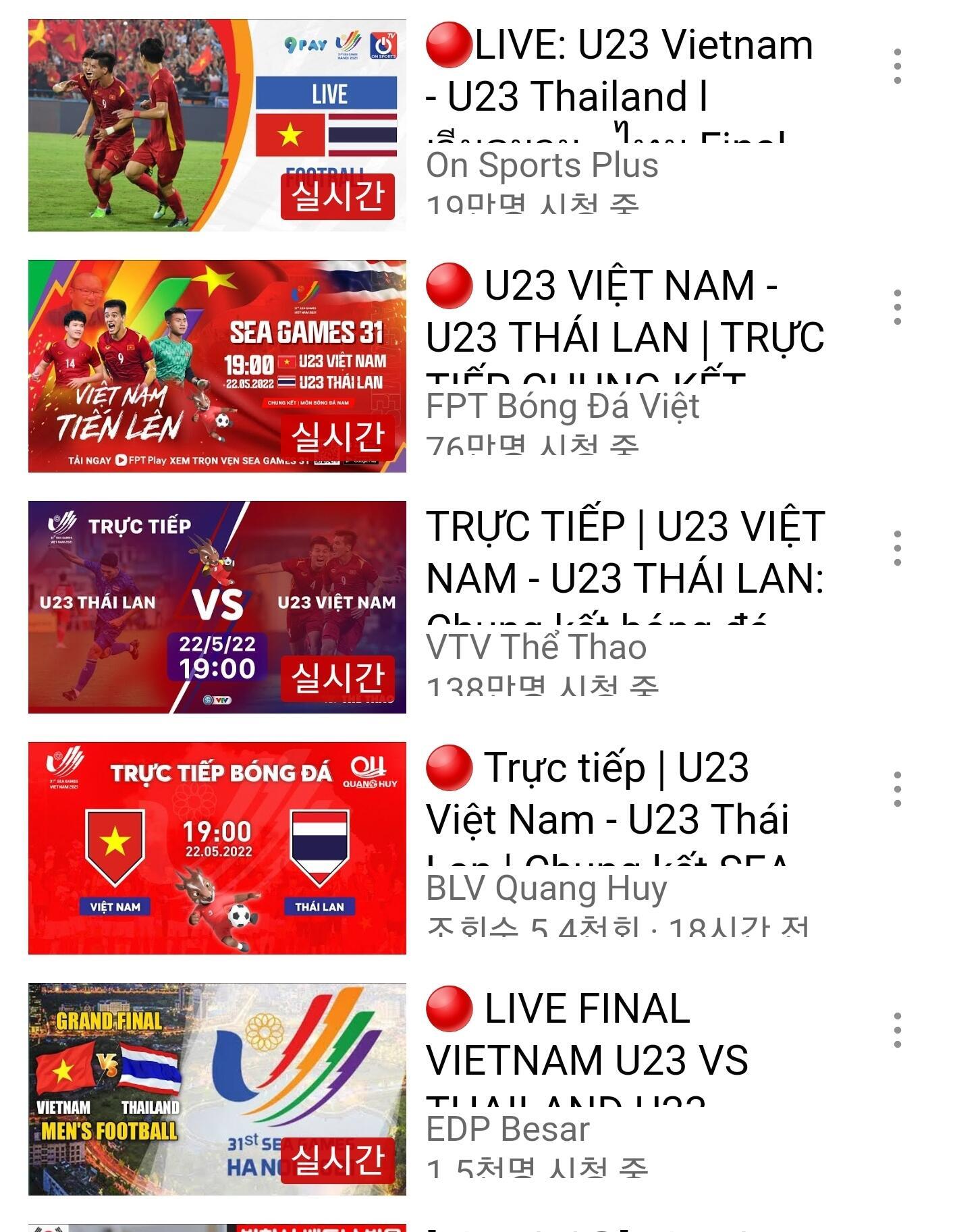Open more options for VTV Thể Thao video
This screenshot has width=953, height=1232.
pyautogui.click(x=897, y=548)
